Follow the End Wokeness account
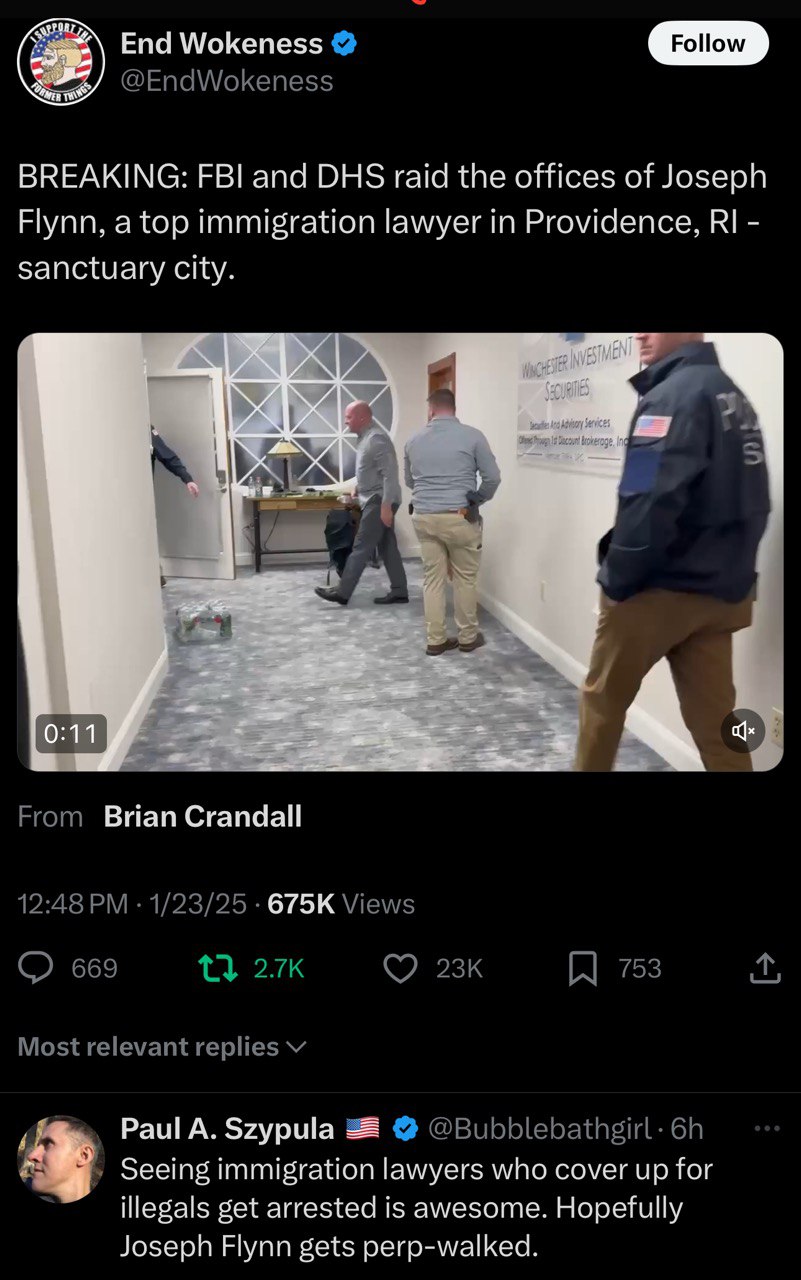The width and height of the screenshot is (801, 1280). tap(708, 43)
